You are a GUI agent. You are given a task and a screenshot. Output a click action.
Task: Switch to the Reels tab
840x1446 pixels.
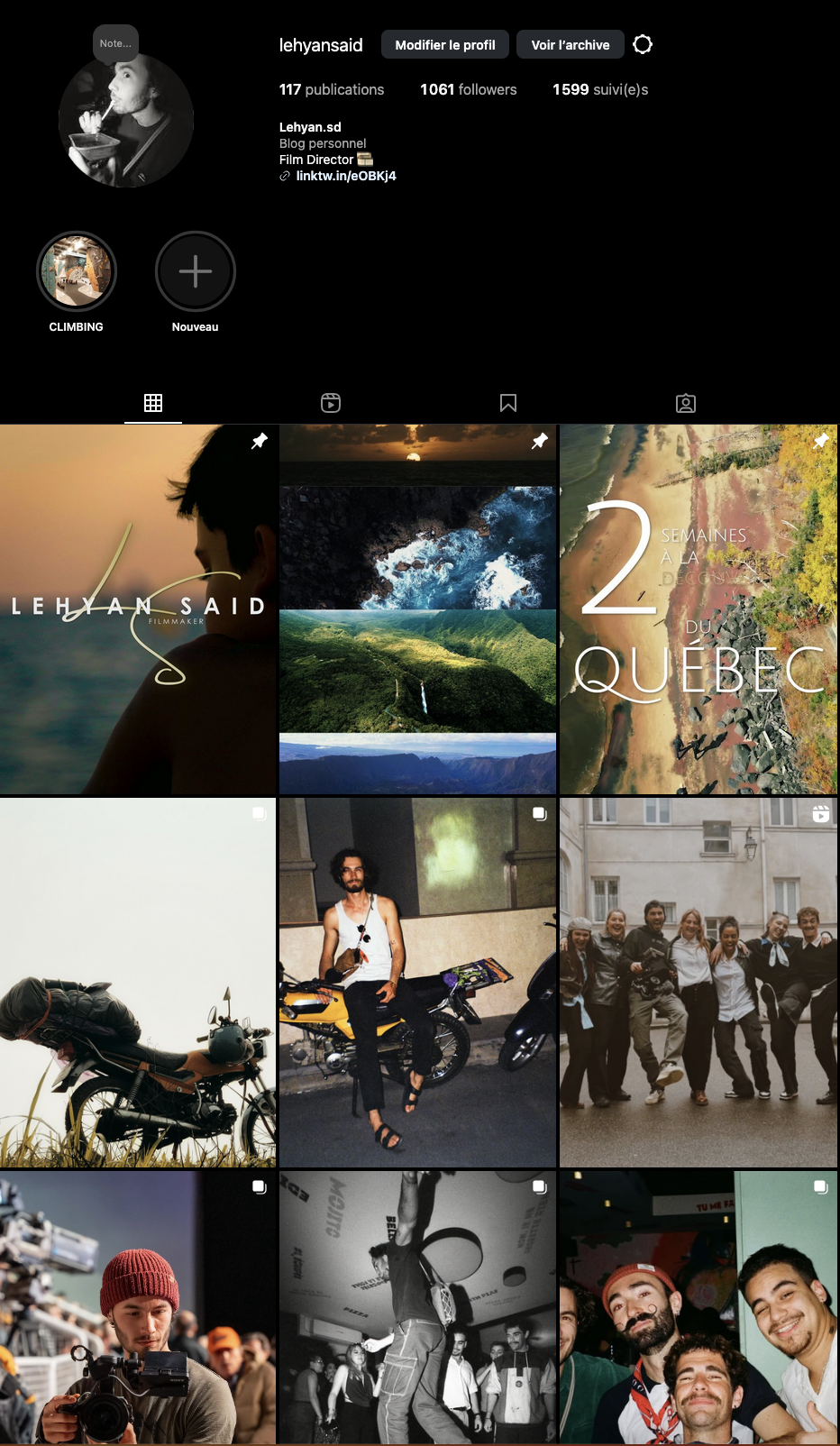tap(331, 403)
